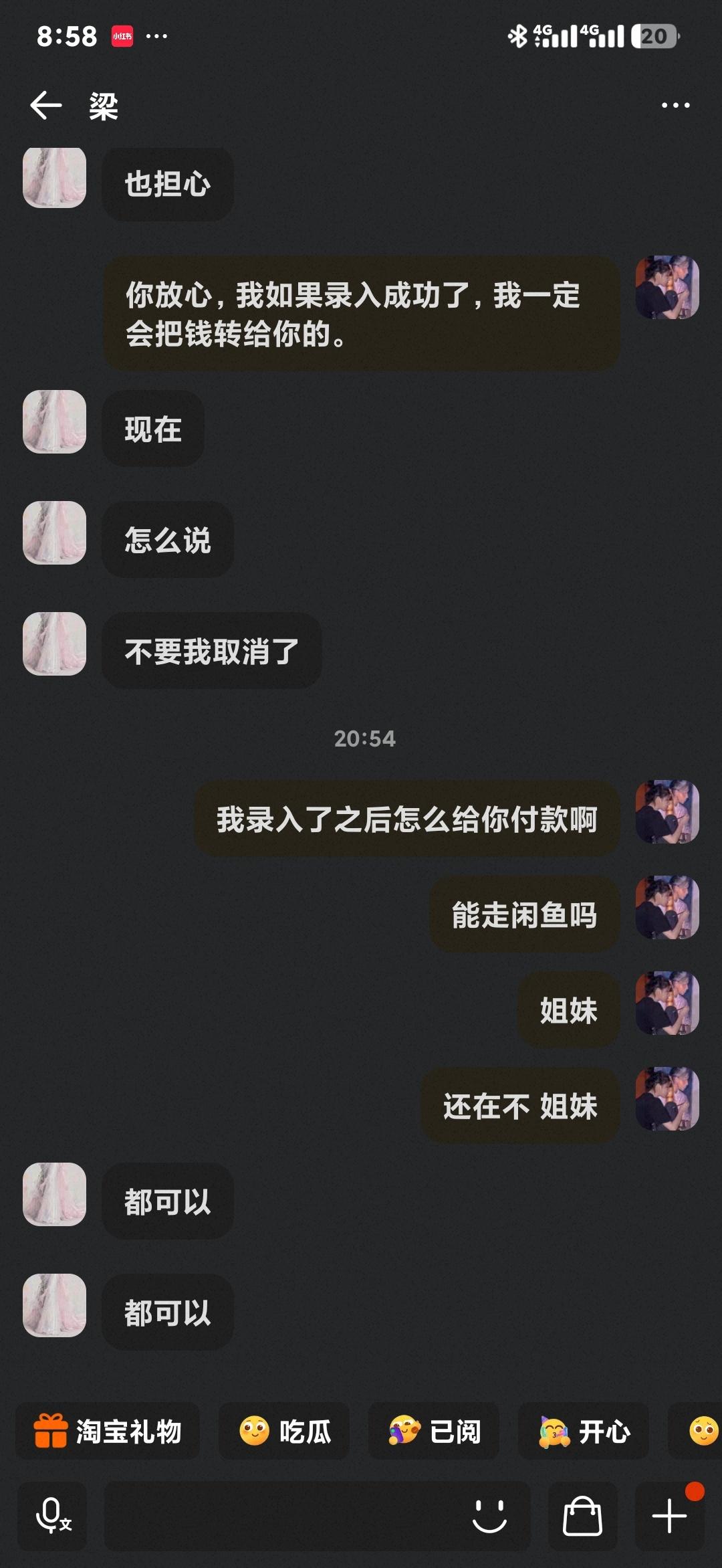Open the chat overflow menu
Screen dimensions: 722x1568
coord(675,106)
